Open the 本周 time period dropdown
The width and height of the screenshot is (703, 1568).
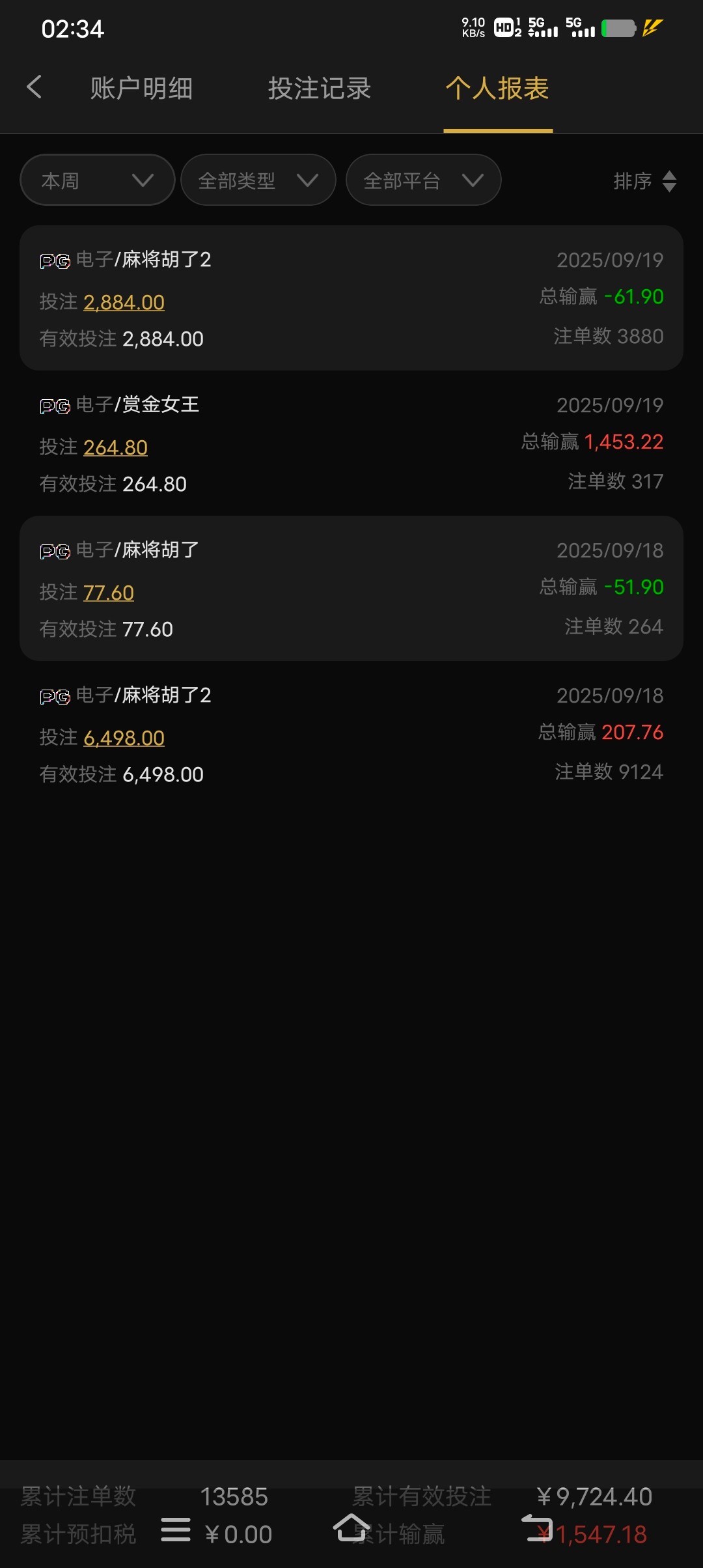click(96, 180)
